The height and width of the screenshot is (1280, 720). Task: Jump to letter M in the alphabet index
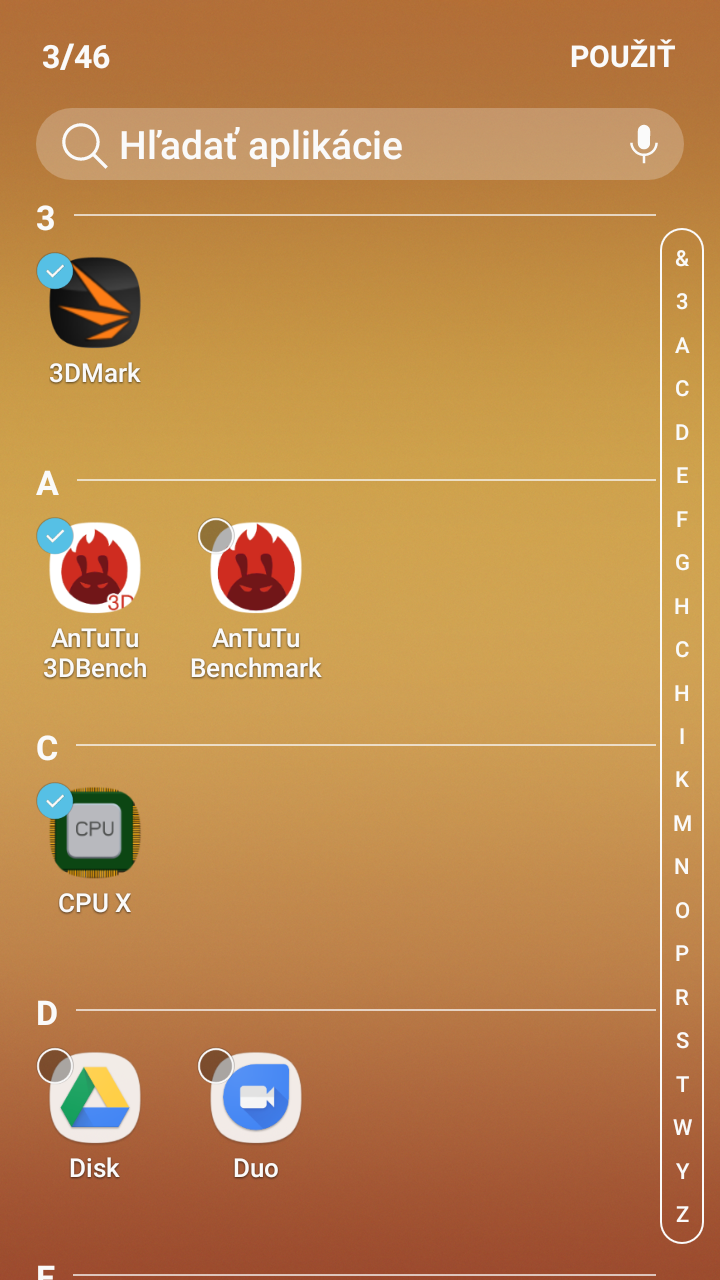pos(682,824)
